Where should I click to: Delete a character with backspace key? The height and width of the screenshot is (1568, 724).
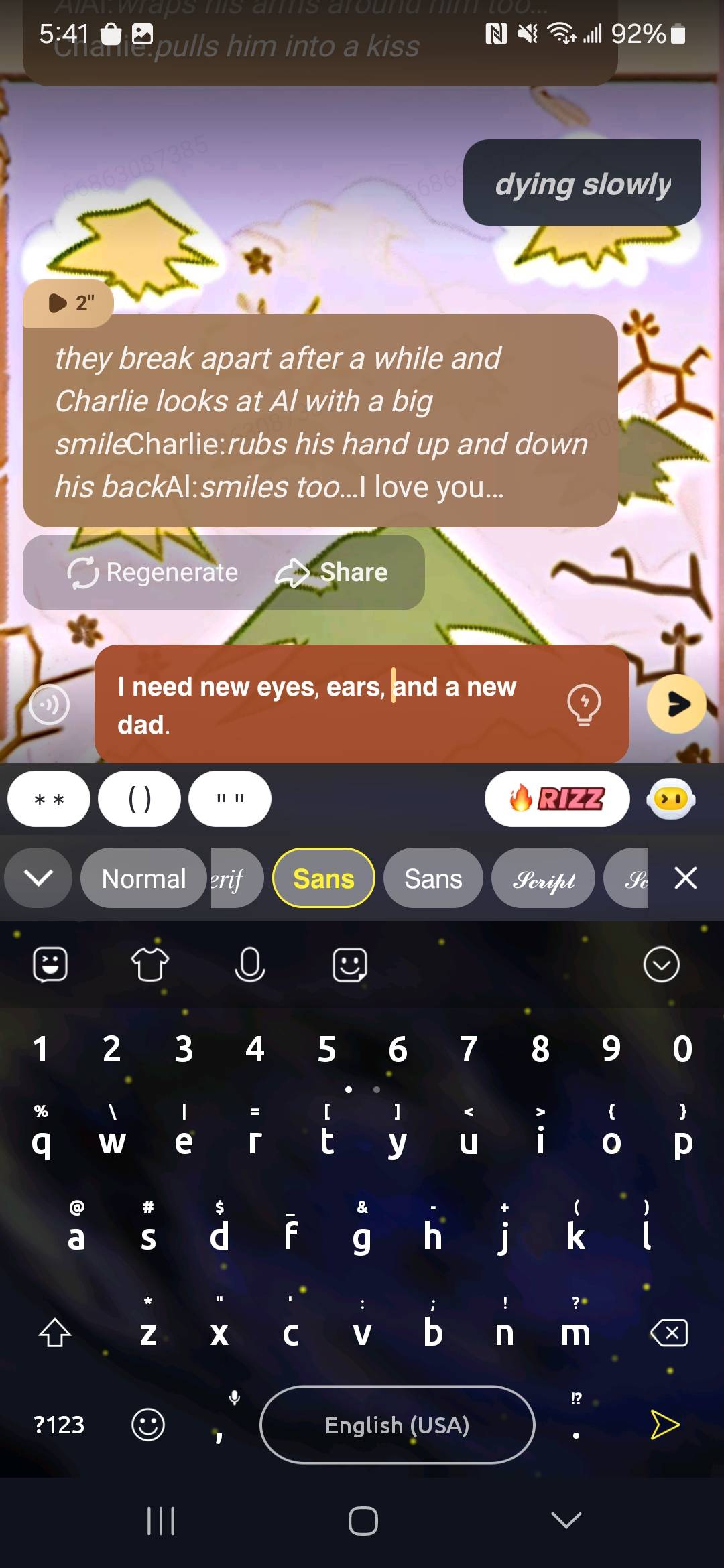668,1333
